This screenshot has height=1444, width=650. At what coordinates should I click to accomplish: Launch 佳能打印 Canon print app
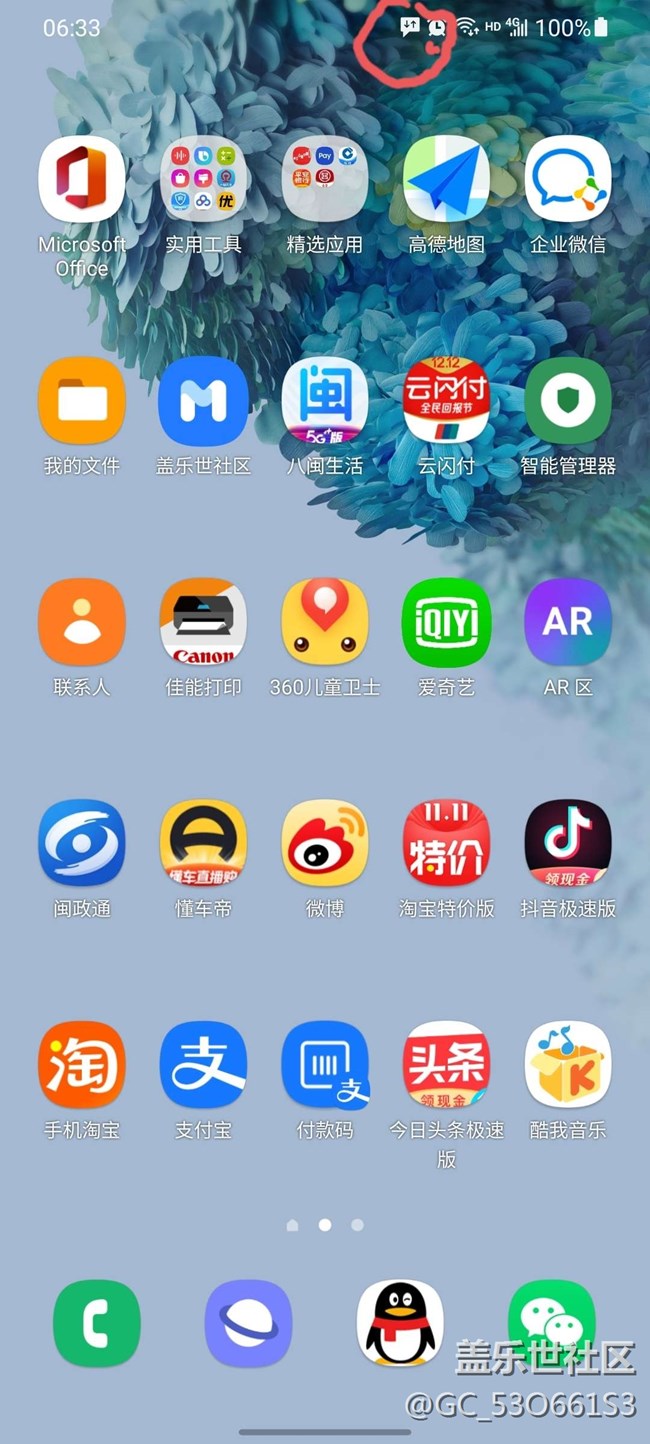coord(203,622)
